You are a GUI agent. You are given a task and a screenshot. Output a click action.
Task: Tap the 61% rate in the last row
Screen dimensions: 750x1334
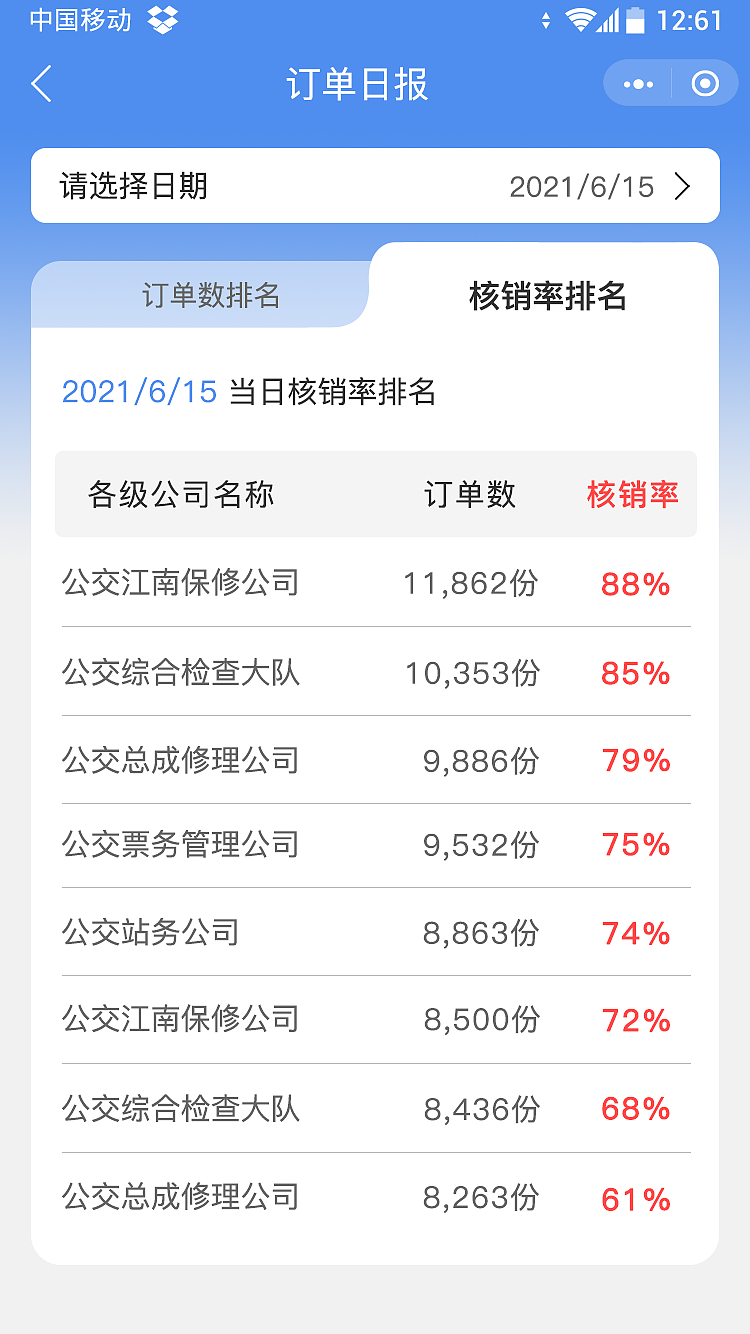tap(634, 1197)
